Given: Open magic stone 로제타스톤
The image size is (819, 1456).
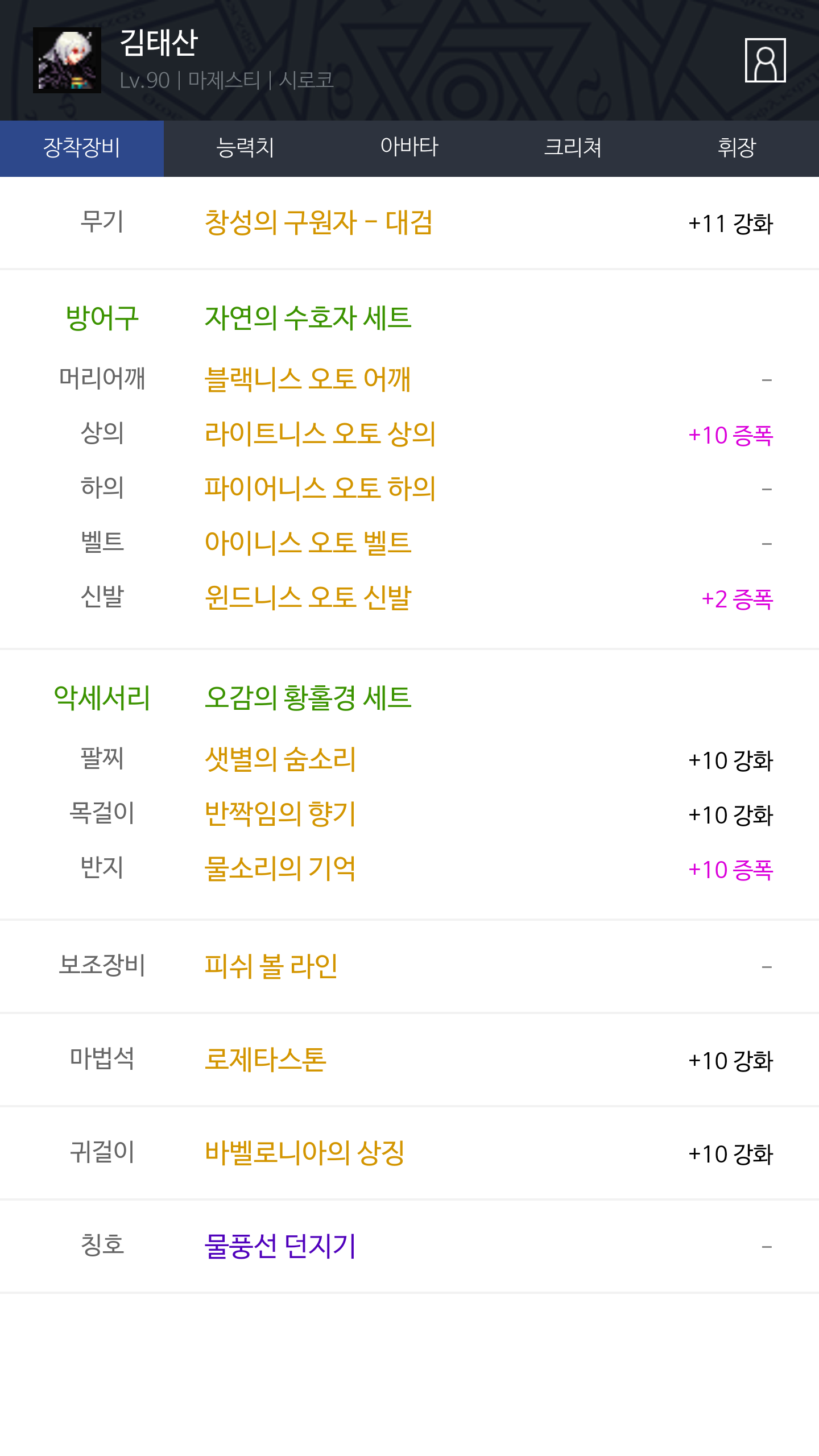Looking at the screenshot, I should (266, 1059).
